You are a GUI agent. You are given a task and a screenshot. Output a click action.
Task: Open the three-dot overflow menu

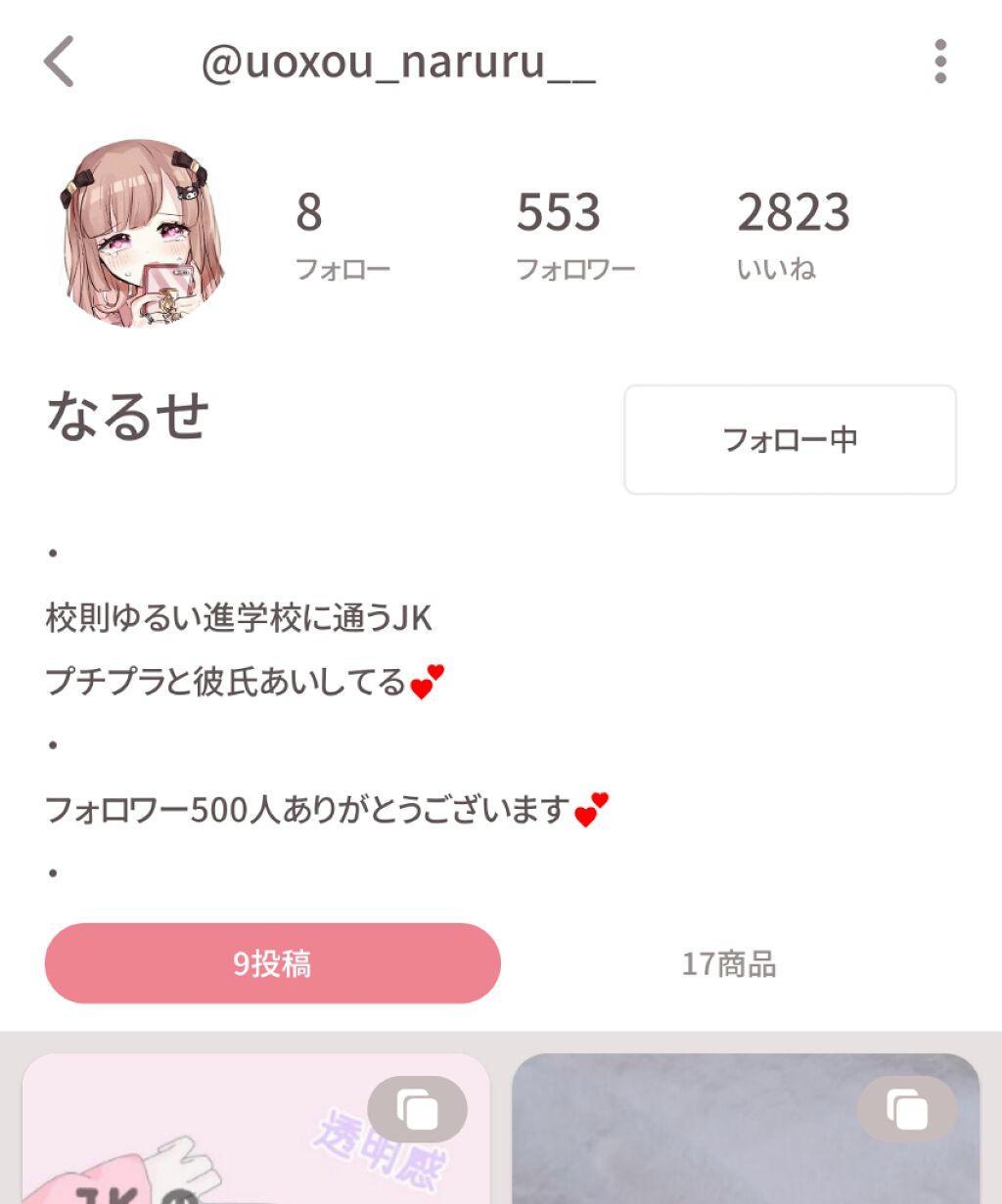(x=939, y=61)
